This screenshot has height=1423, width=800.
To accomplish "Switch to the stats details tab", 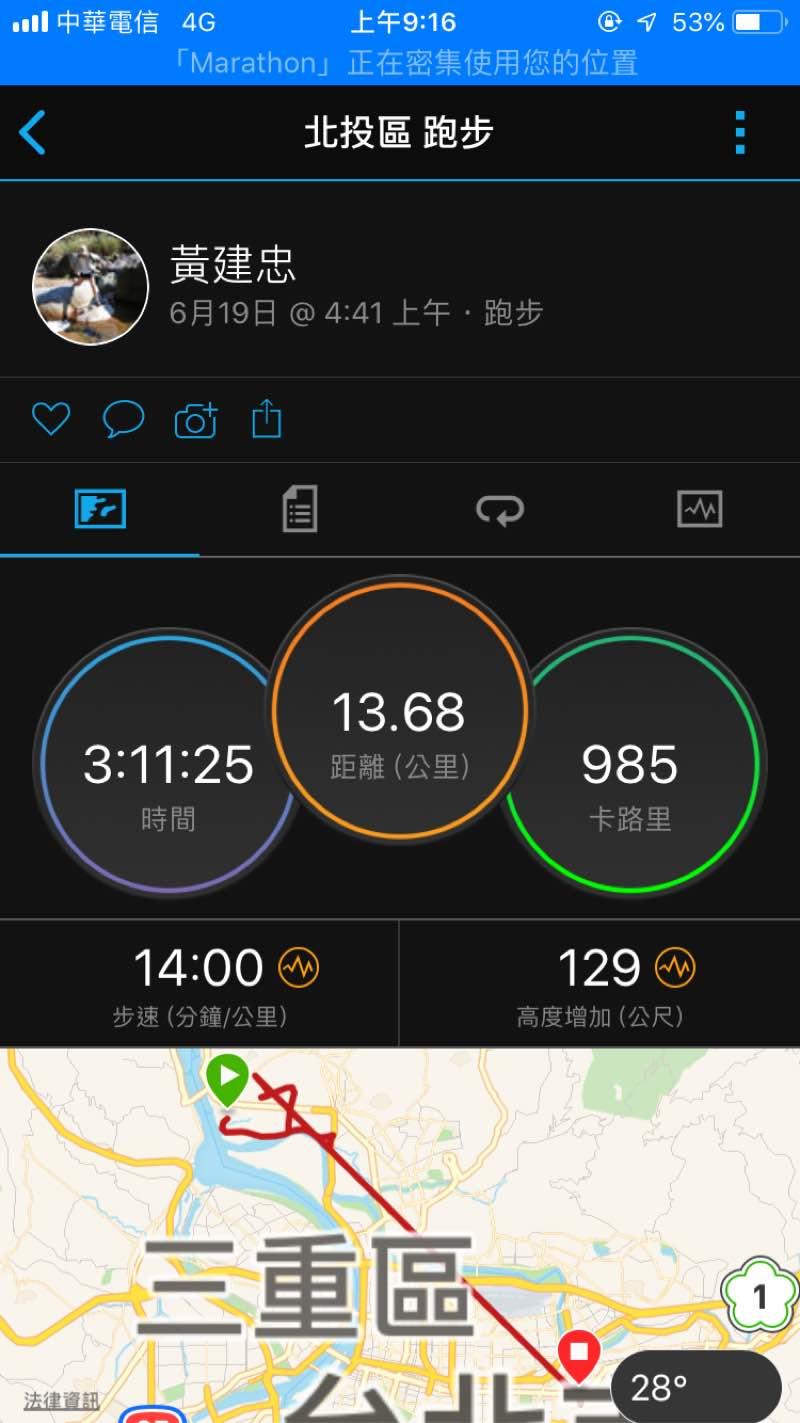I will click(x=299, y=509).
